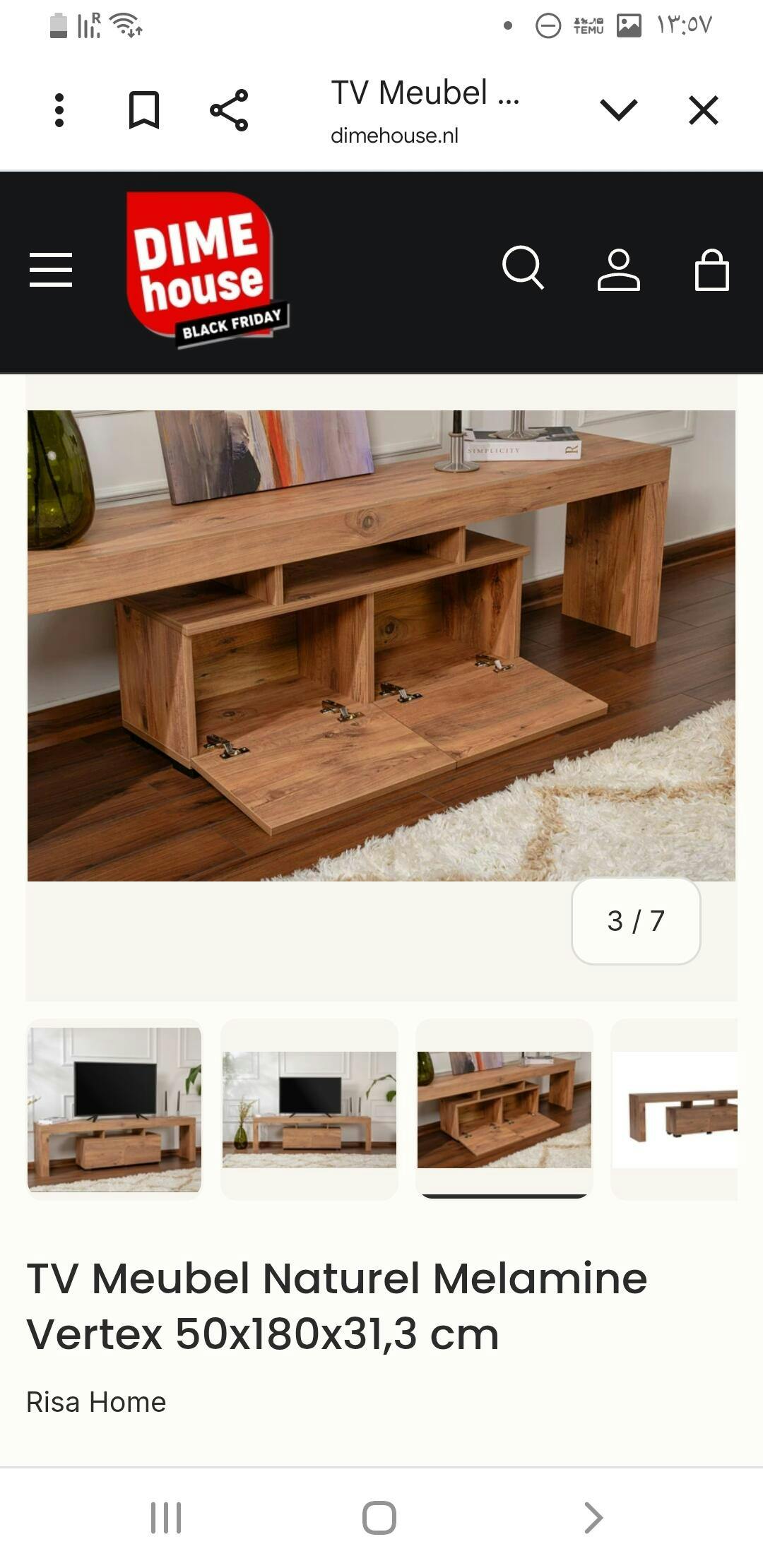Select the first thumbnail with large TV
The height and width of the screenshot is (1568, 763).
pyautogui.click(x=114, y=1109)
